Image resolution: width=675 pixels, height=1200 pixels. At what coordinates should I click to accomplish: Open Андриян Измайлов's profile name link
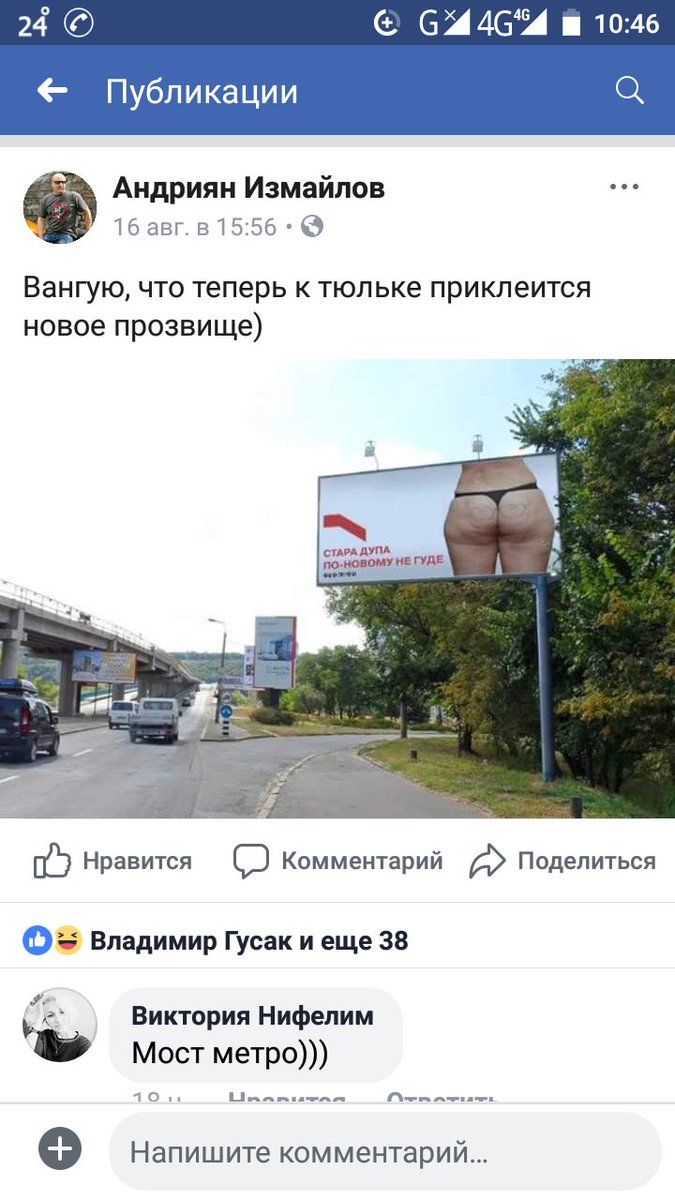248,187
